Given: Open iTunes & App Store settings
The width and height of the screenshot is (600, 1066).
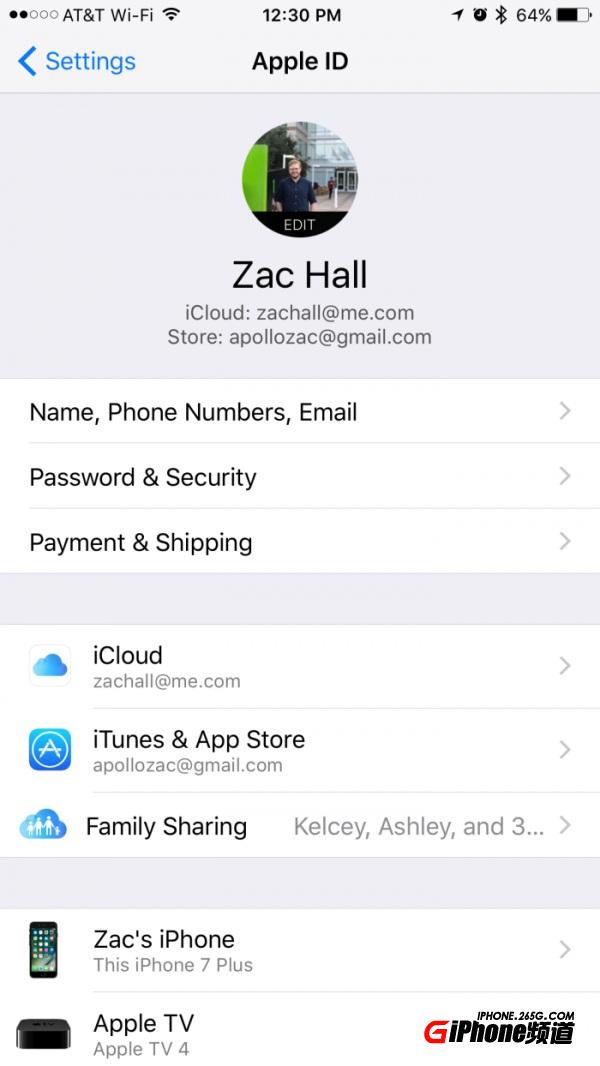Looking at the screenshot, I should 299,750.
